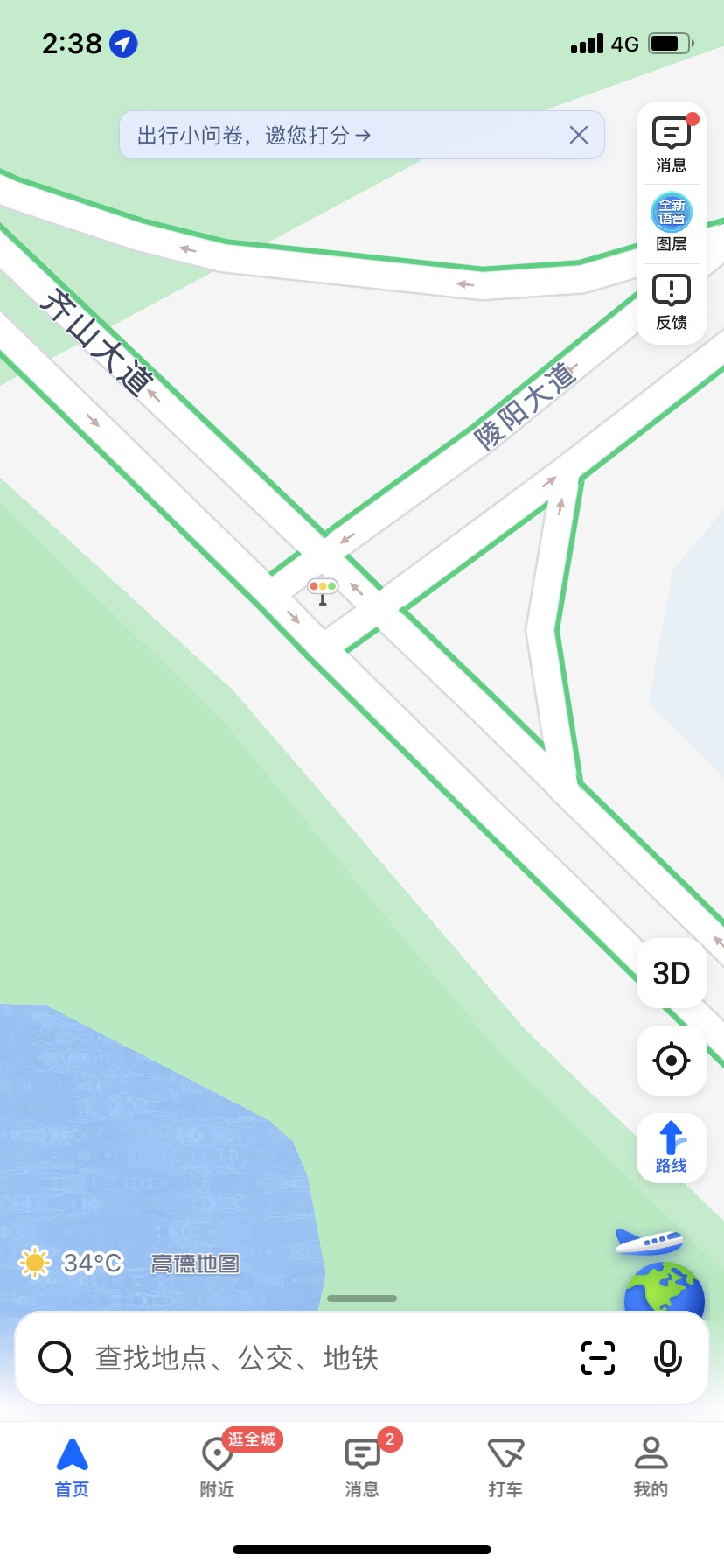Switch the map to 3D view

[671, 973]
